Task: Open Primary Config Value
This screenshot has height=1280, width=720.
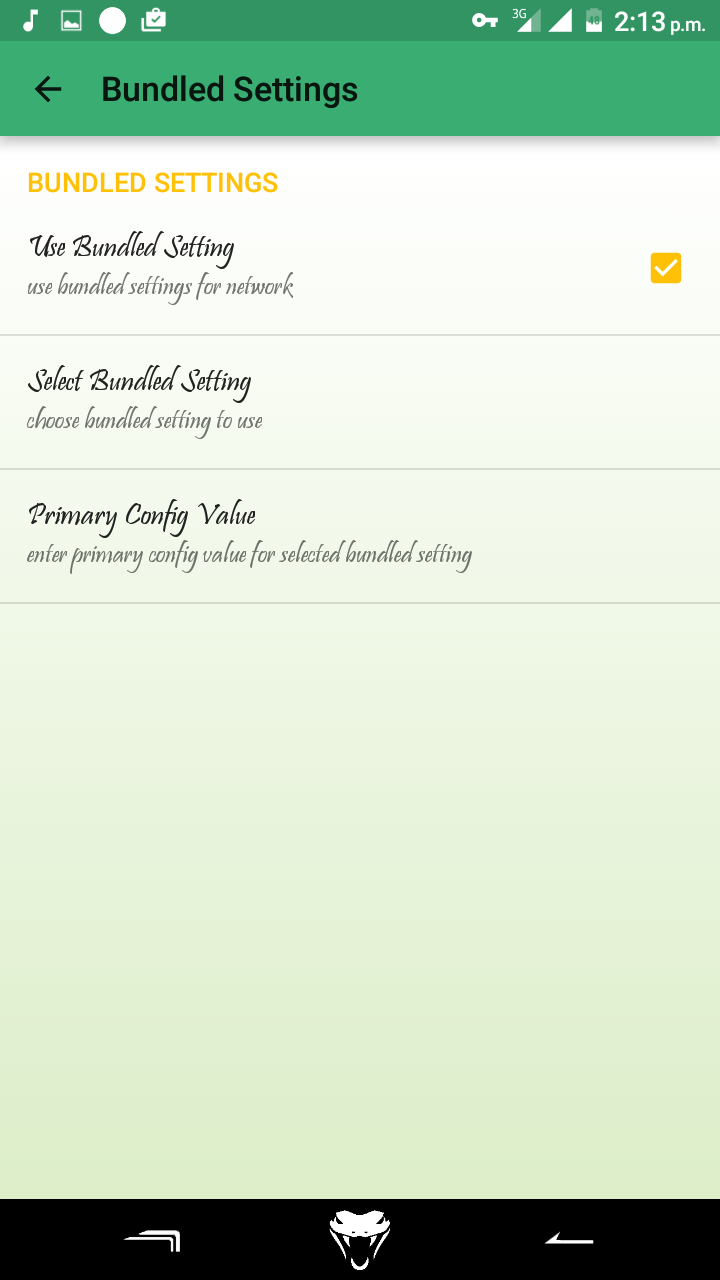Action: 360,536
